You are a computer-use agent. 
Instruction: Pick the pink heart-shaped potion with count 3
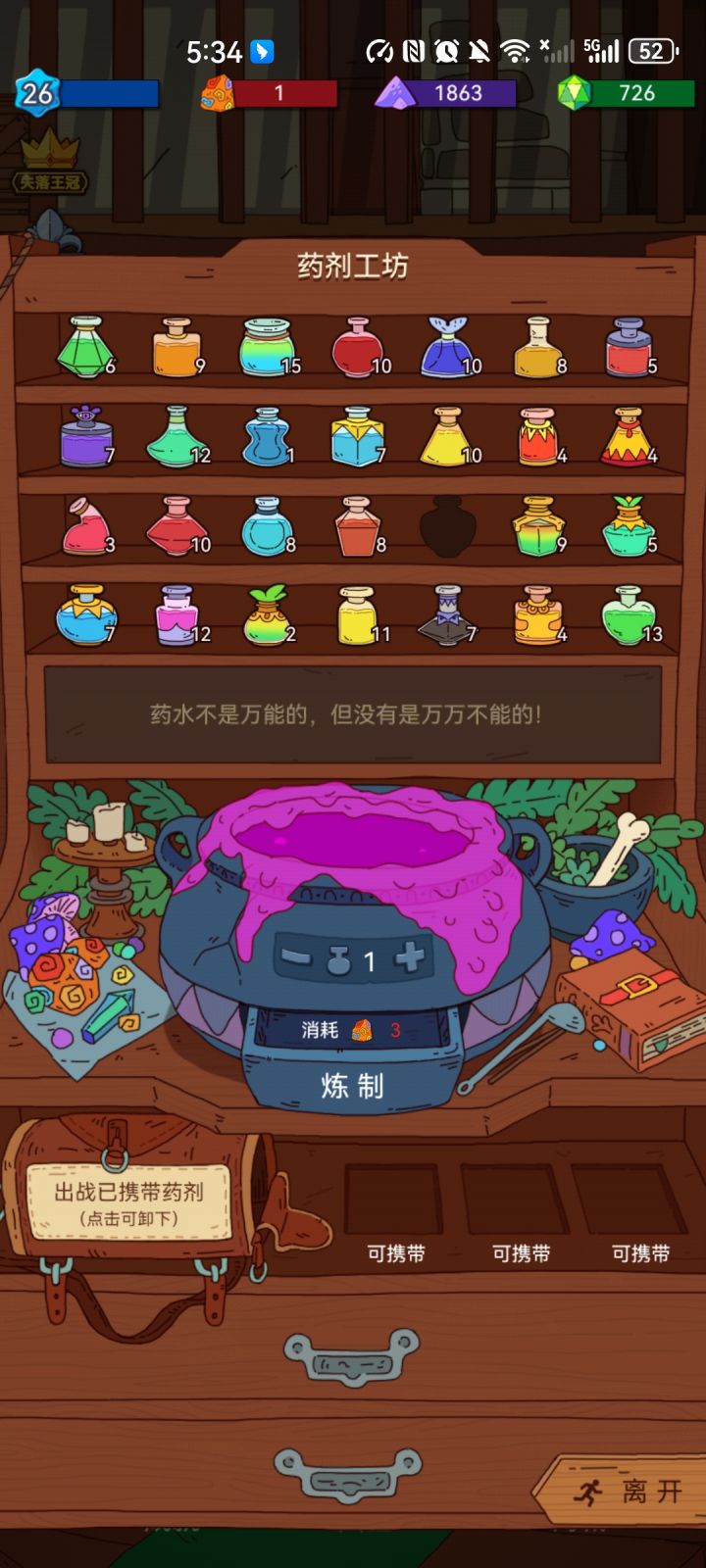pyautogui.click(x=83, y=527)
